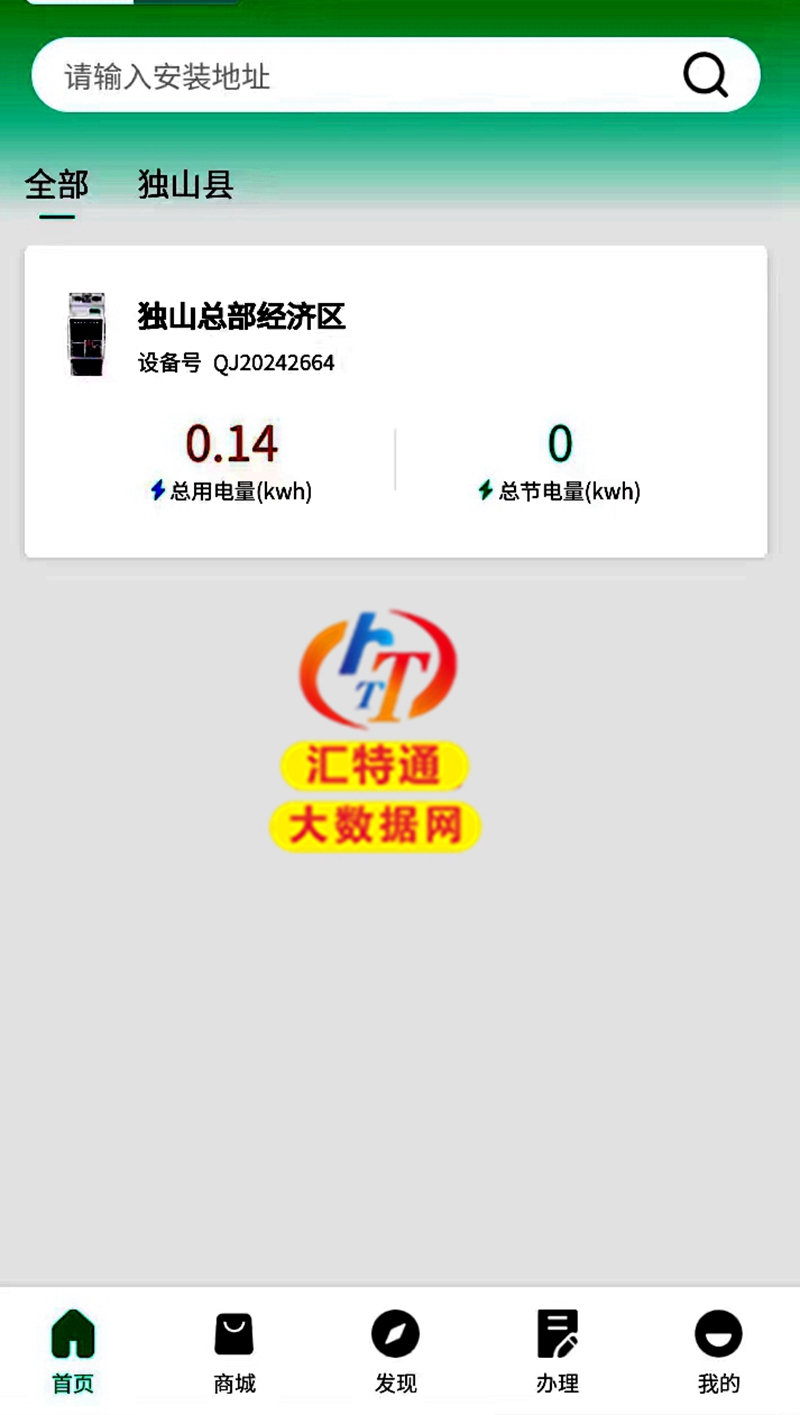
Task: Tap the lightning icon beside 总用电量(kwh)
Action: pos(158,491)
